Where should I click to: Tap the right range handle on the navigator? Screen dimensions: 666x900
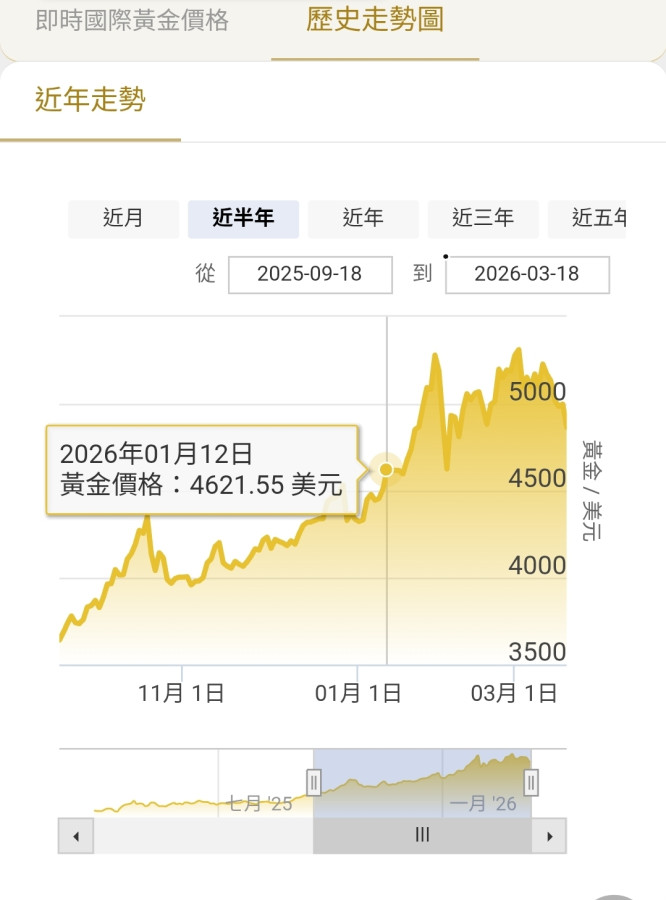pyautogui.click(x=531, y=781)
